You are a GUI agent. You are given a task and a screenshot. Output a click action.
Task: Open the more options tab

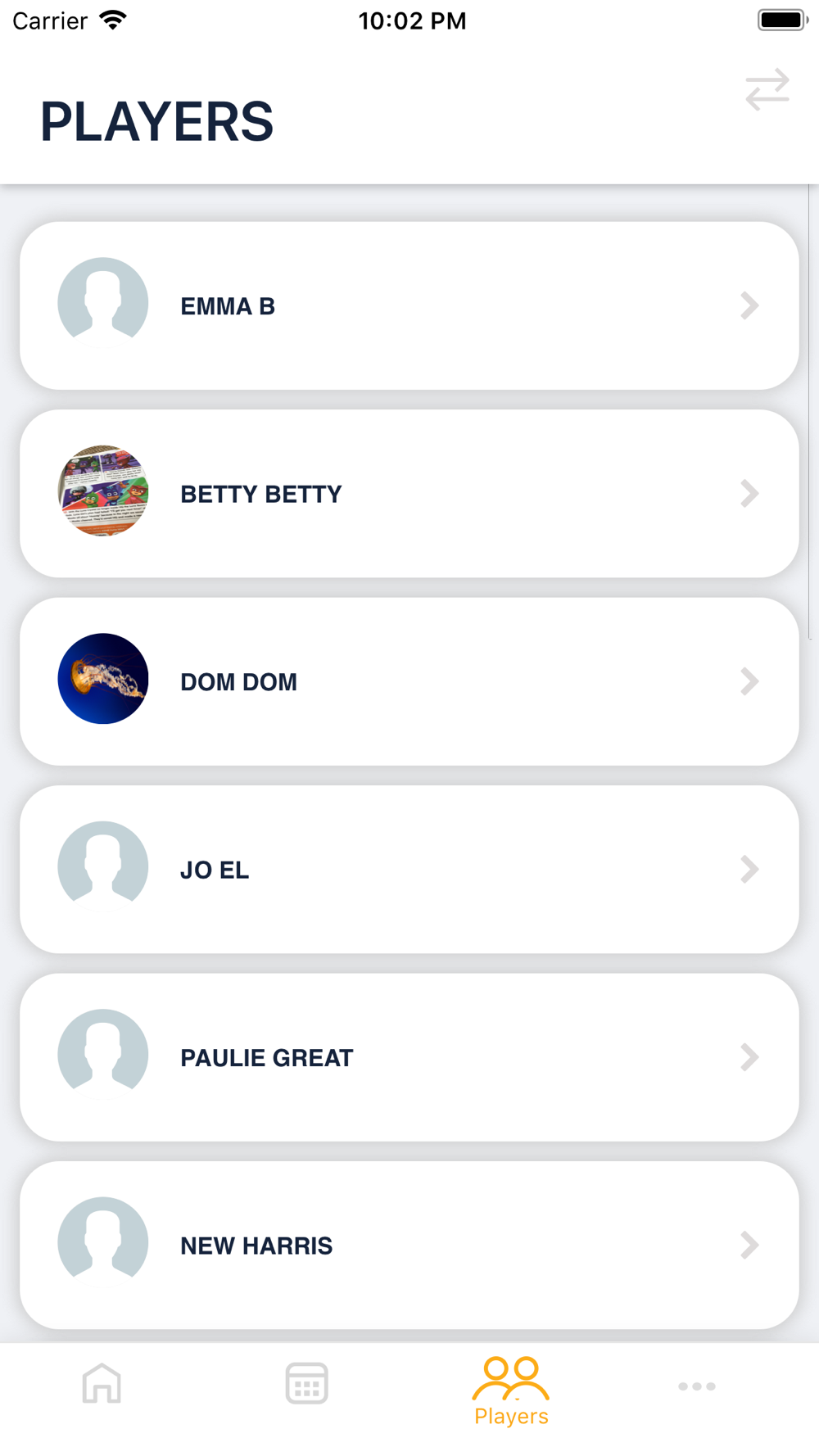click(697, 1386)
